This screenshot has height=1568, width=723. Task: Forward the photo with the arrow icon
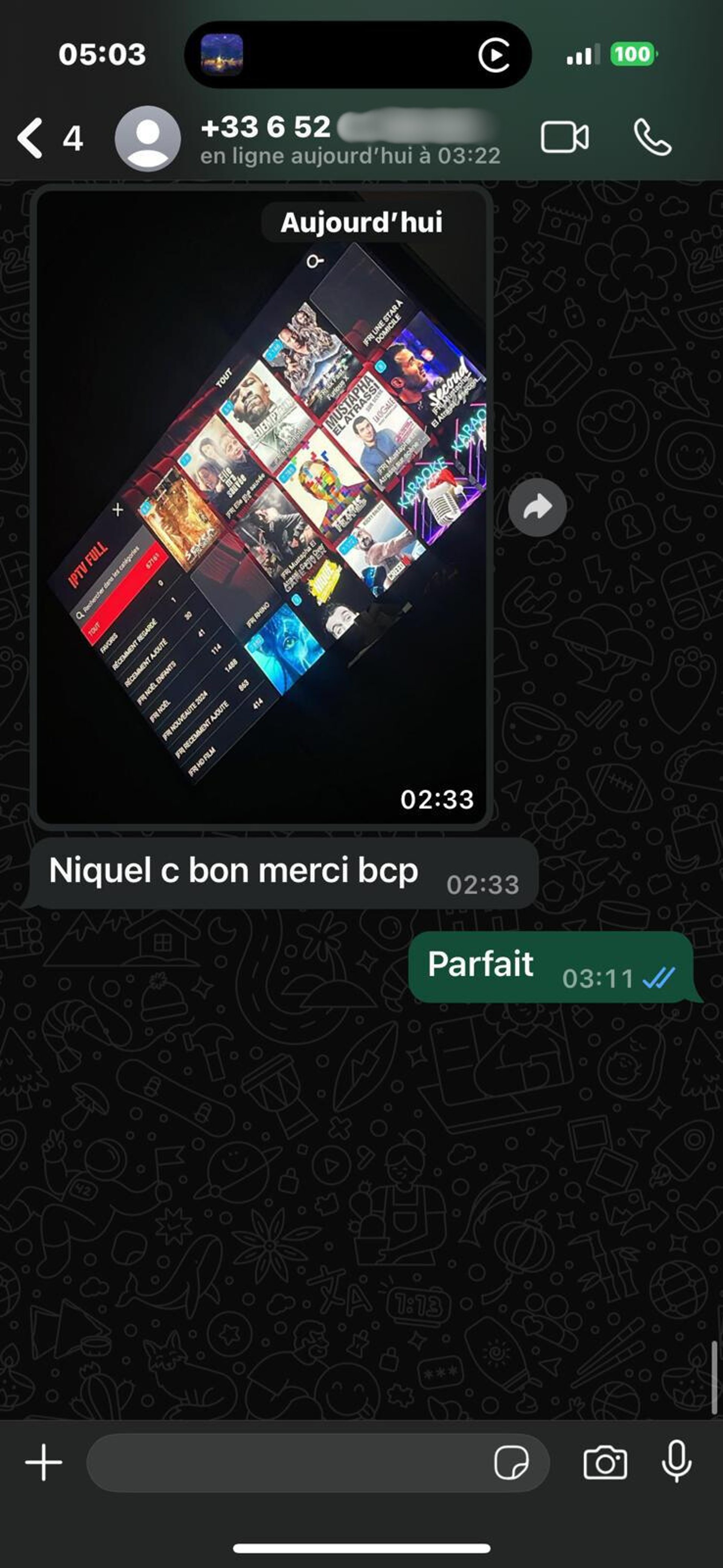537,507
